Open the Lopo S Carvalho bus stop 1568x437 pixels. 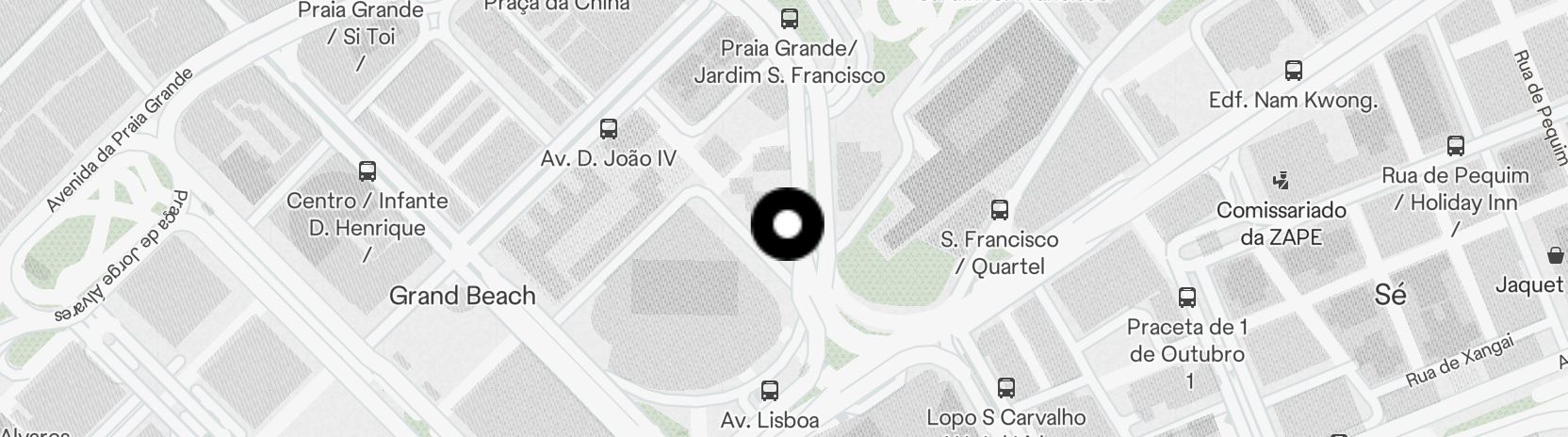click(x=1006, y=387)
